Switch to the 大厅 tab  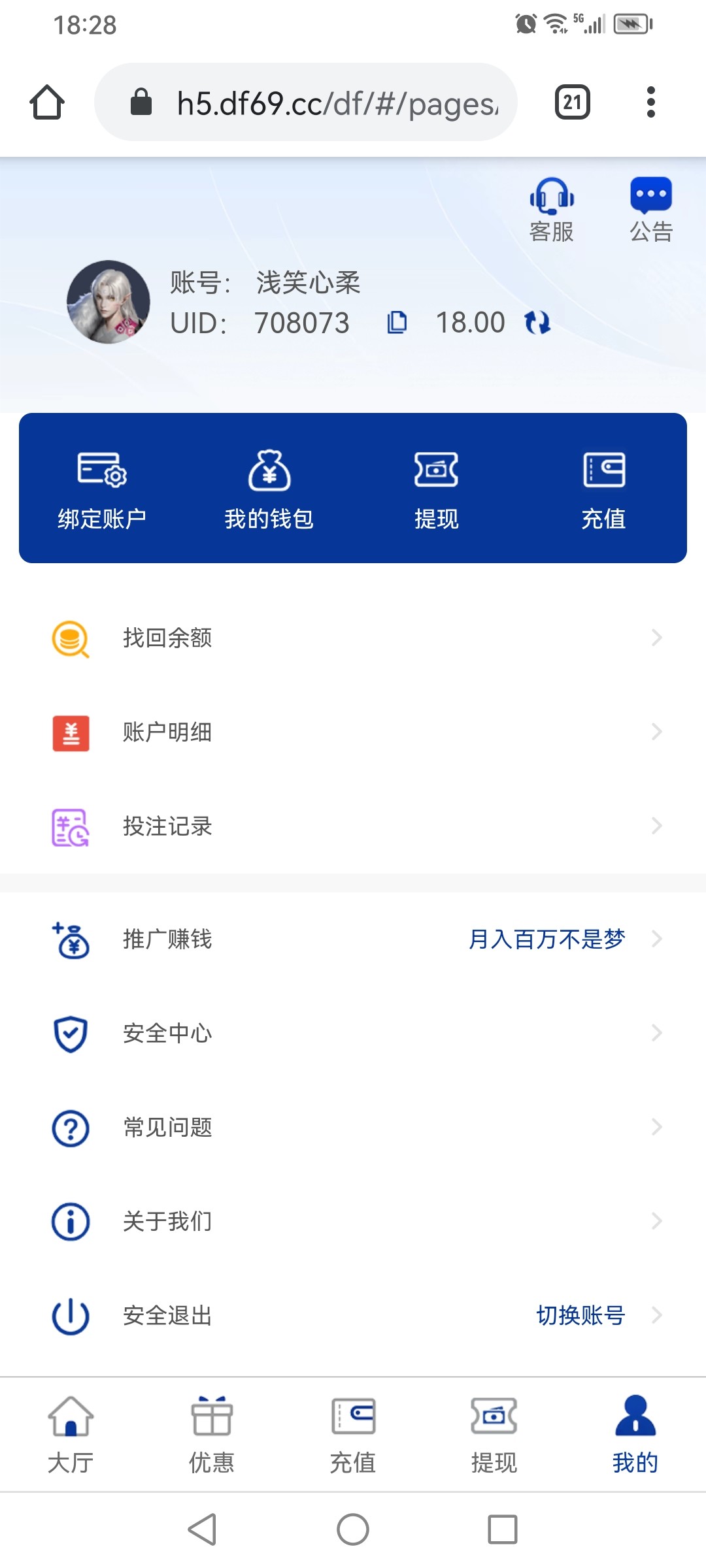[71, 1435]
